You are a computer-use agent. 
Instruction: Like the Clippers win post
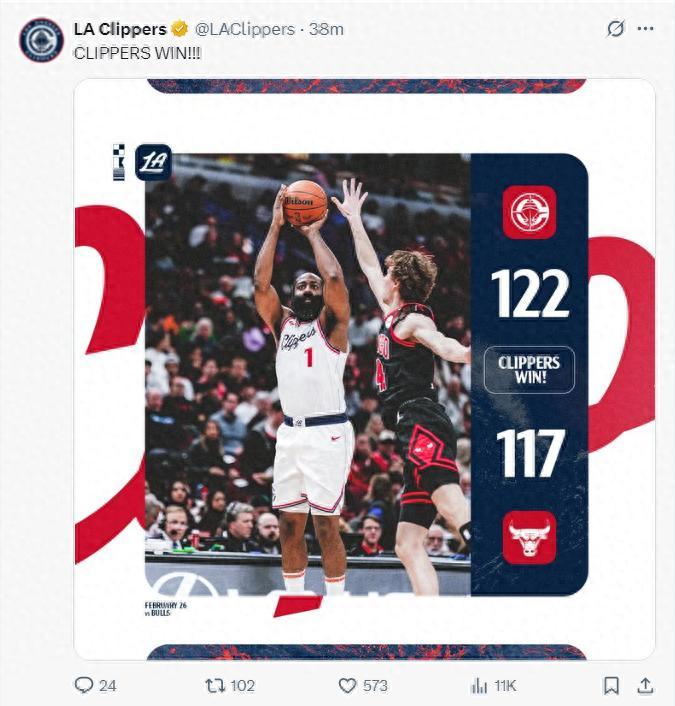pos(347,685)
